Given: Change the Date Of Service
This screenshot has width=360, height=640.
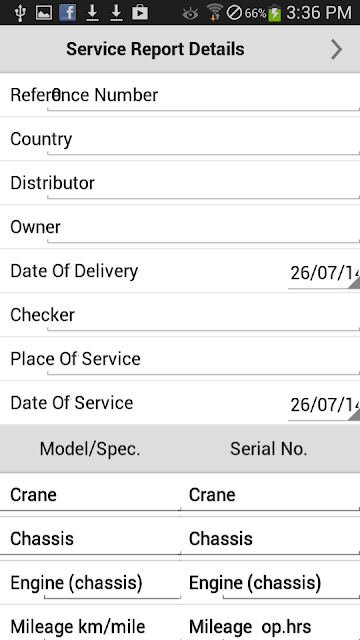Looking at the screenshot, I should point(324,405).
